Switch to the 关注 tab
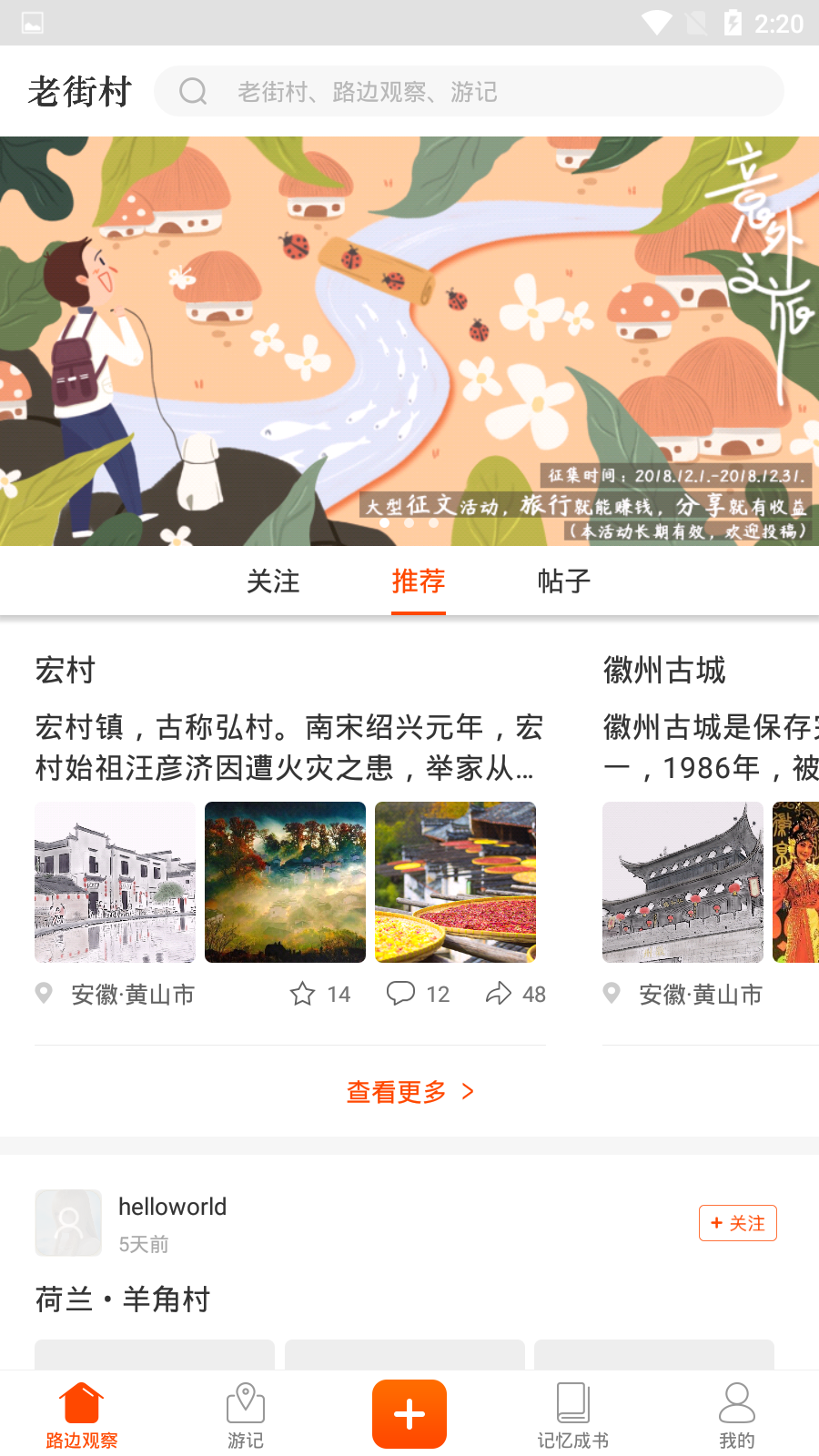 coord(273,581)
